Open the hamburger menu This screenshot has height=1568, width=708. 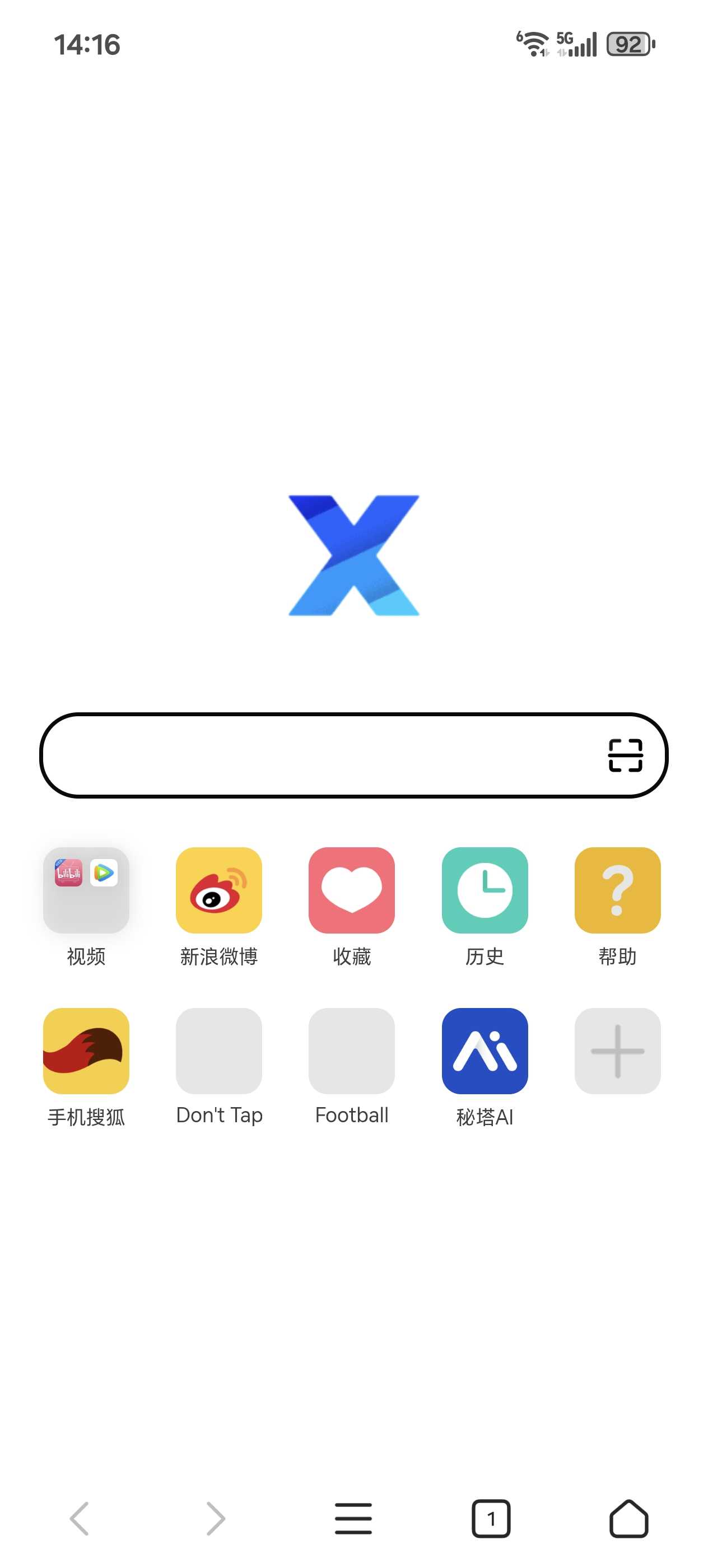click(353, 1518)
